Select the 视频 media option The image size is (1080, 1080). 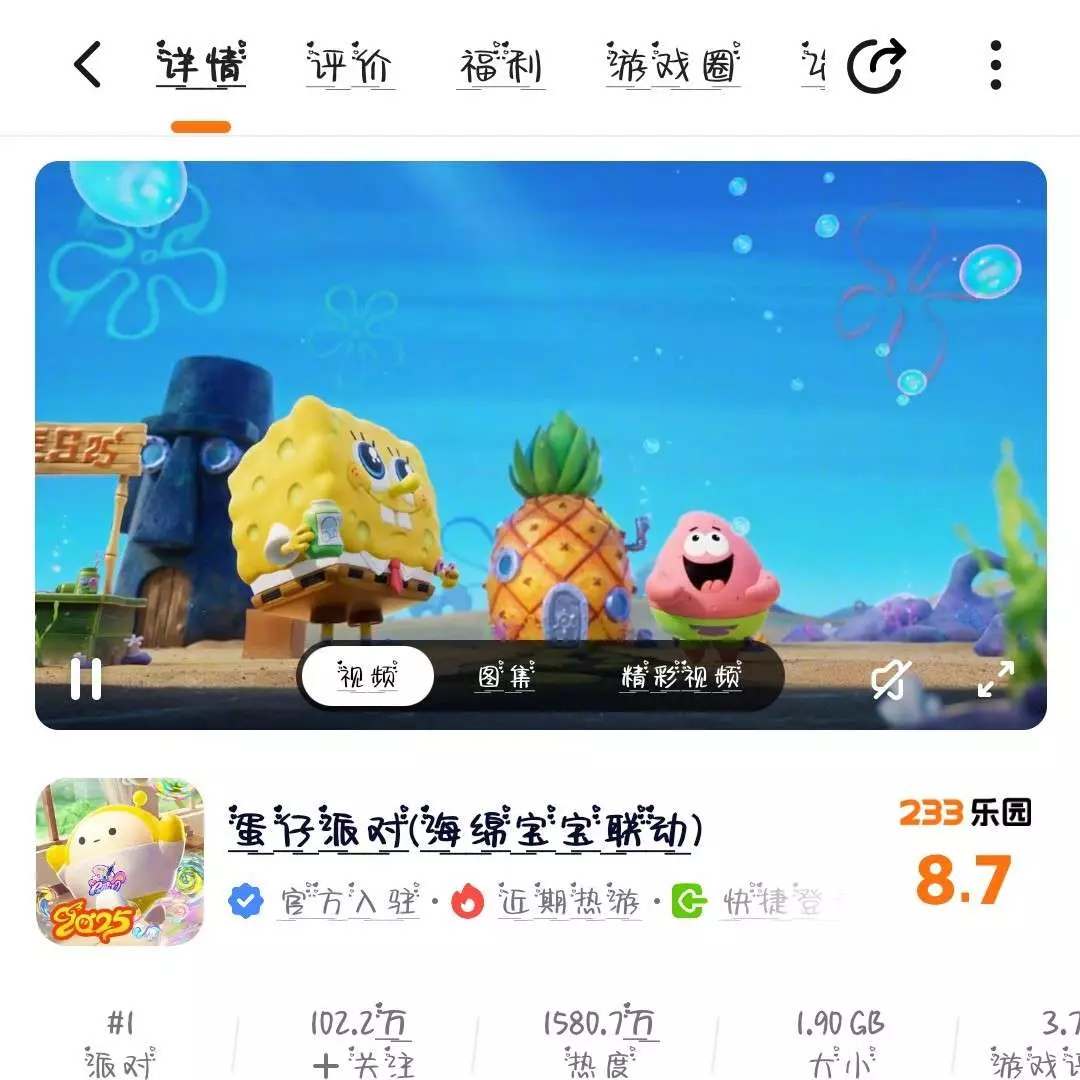[x=368, y=677]
